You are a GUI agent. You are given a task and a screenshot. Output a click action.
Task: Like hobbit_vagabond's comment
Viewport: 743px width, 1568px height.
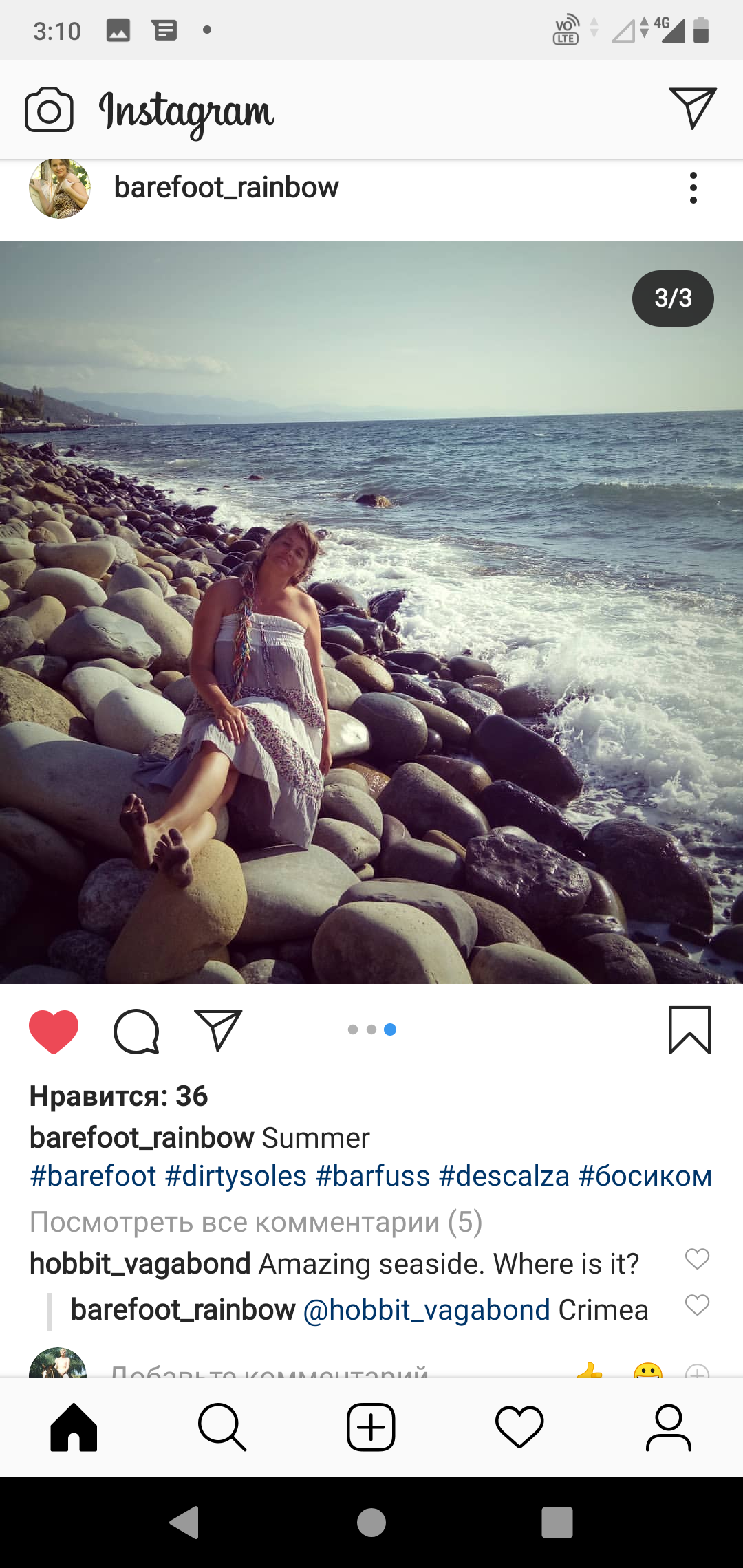pyautogui.click(x=697, y=1259)
